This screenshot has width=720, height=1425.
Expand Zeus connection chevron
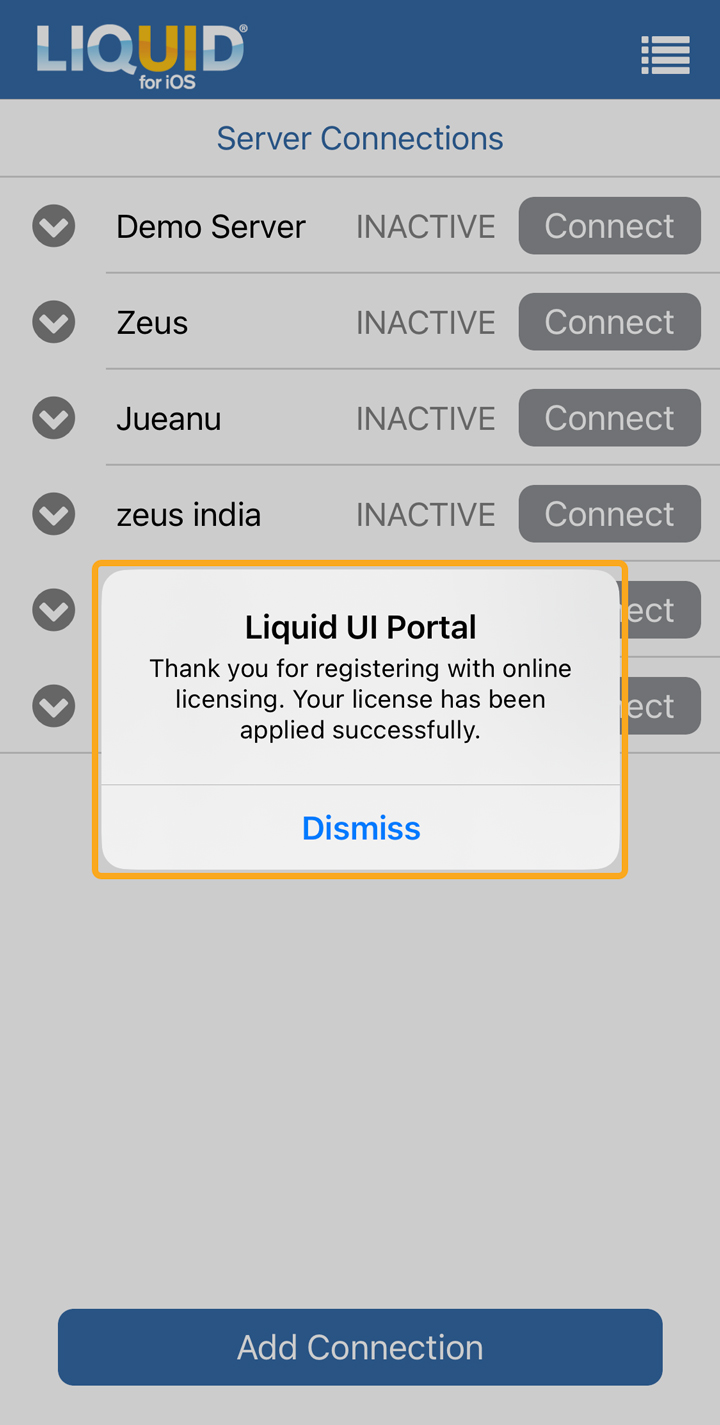tap(54, 322)
